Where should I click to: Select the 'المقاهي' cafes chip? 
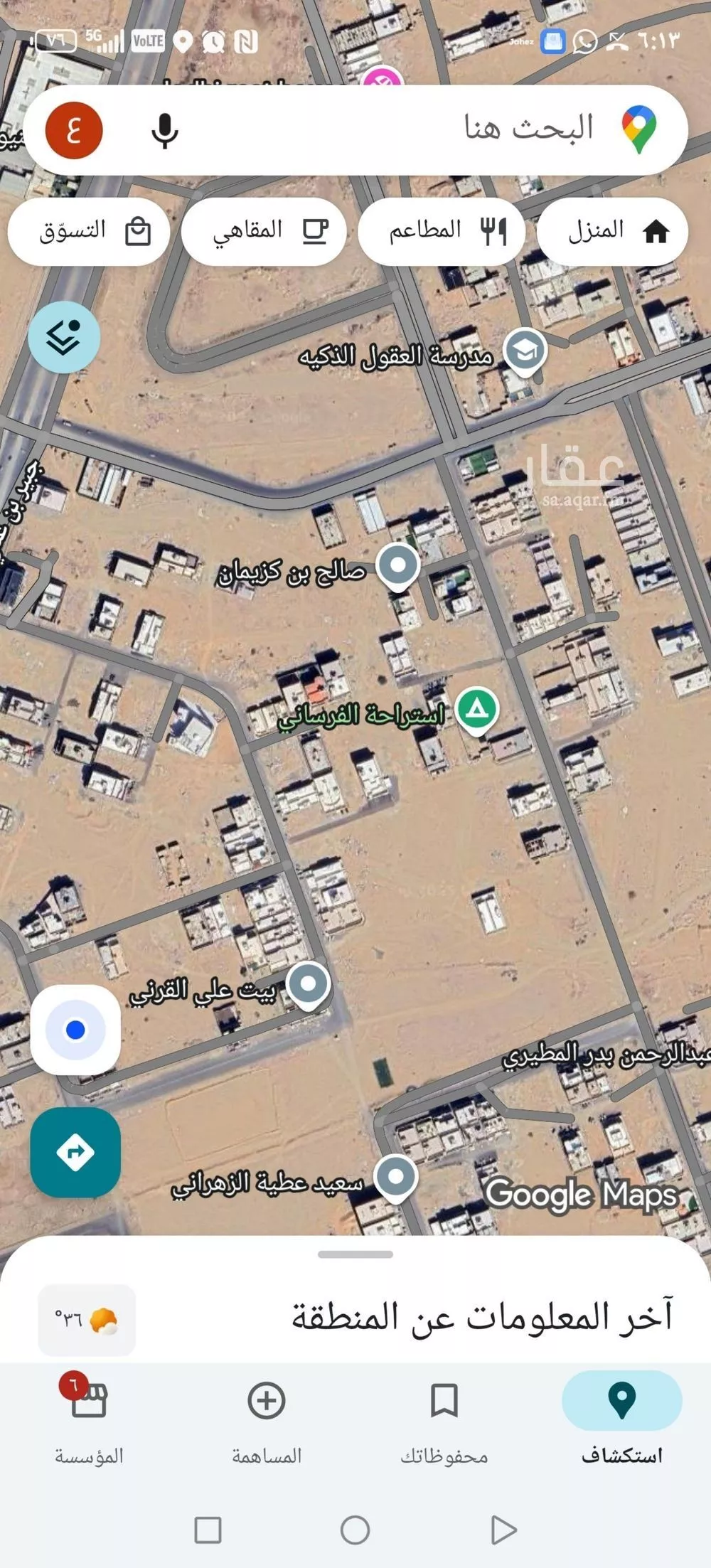point(264,231)
